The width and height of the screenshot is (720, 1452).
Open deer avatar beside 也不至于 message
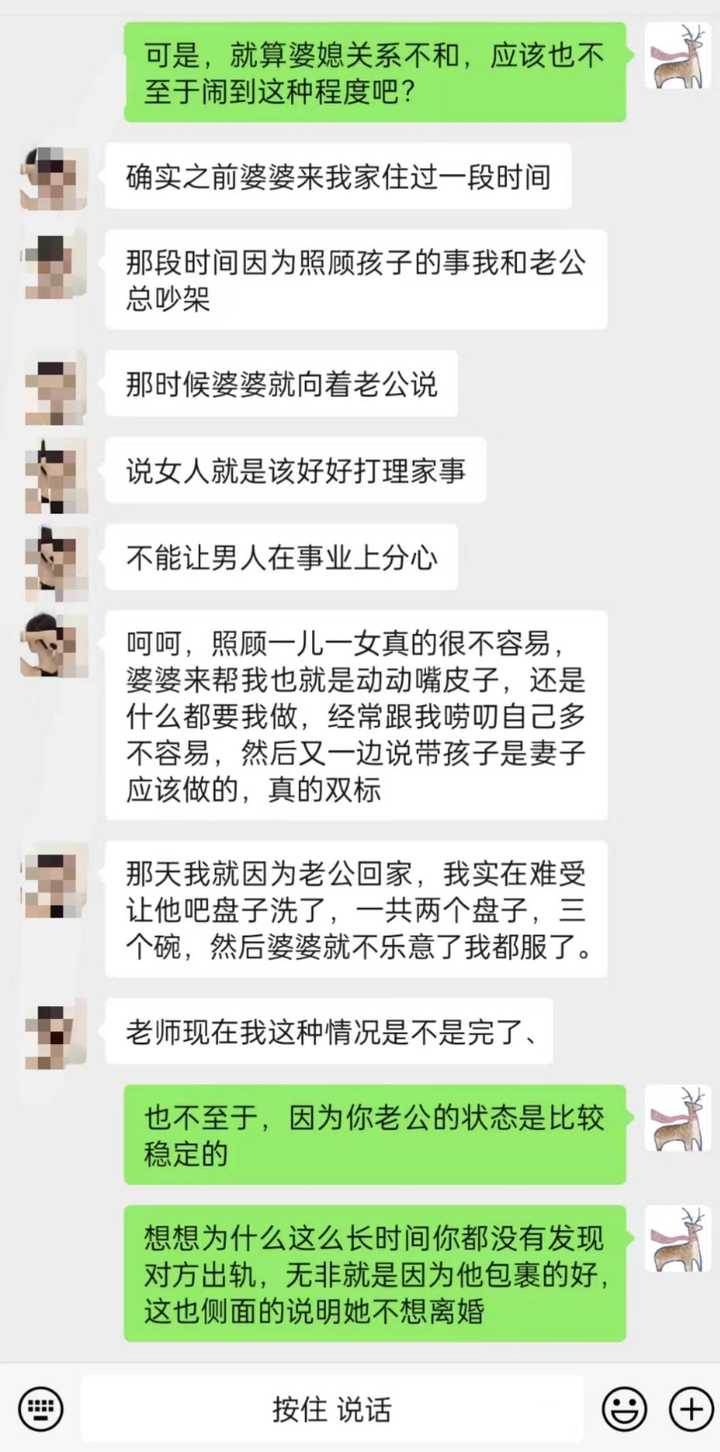(x=677, y=1118)
